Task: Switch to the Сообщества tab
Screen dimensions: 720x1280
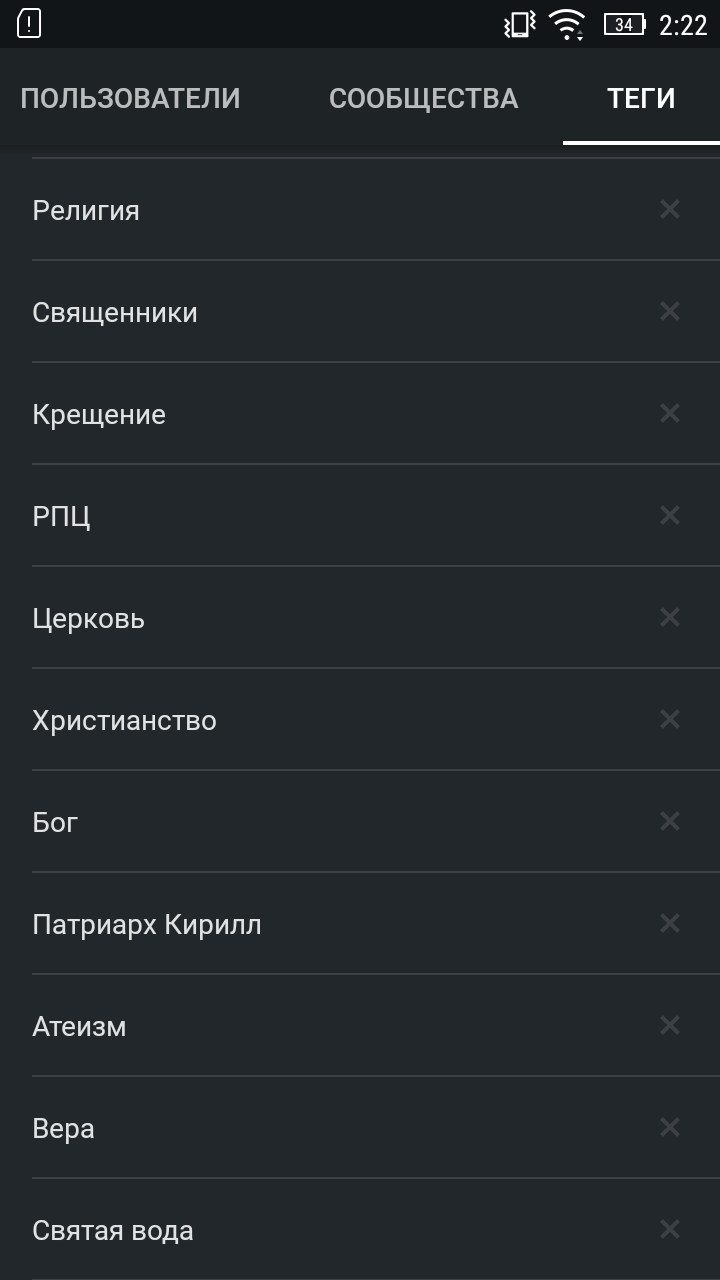Action: pyautogui.click(x=423, y=98)
